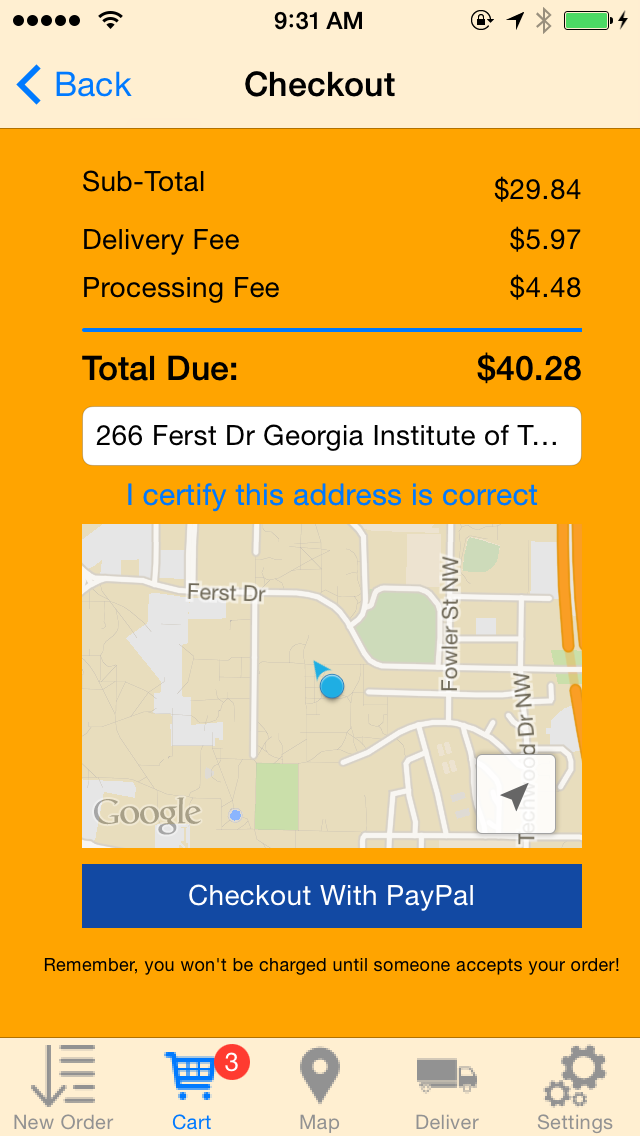Switch to the Map tab

tap(319, 1086)
